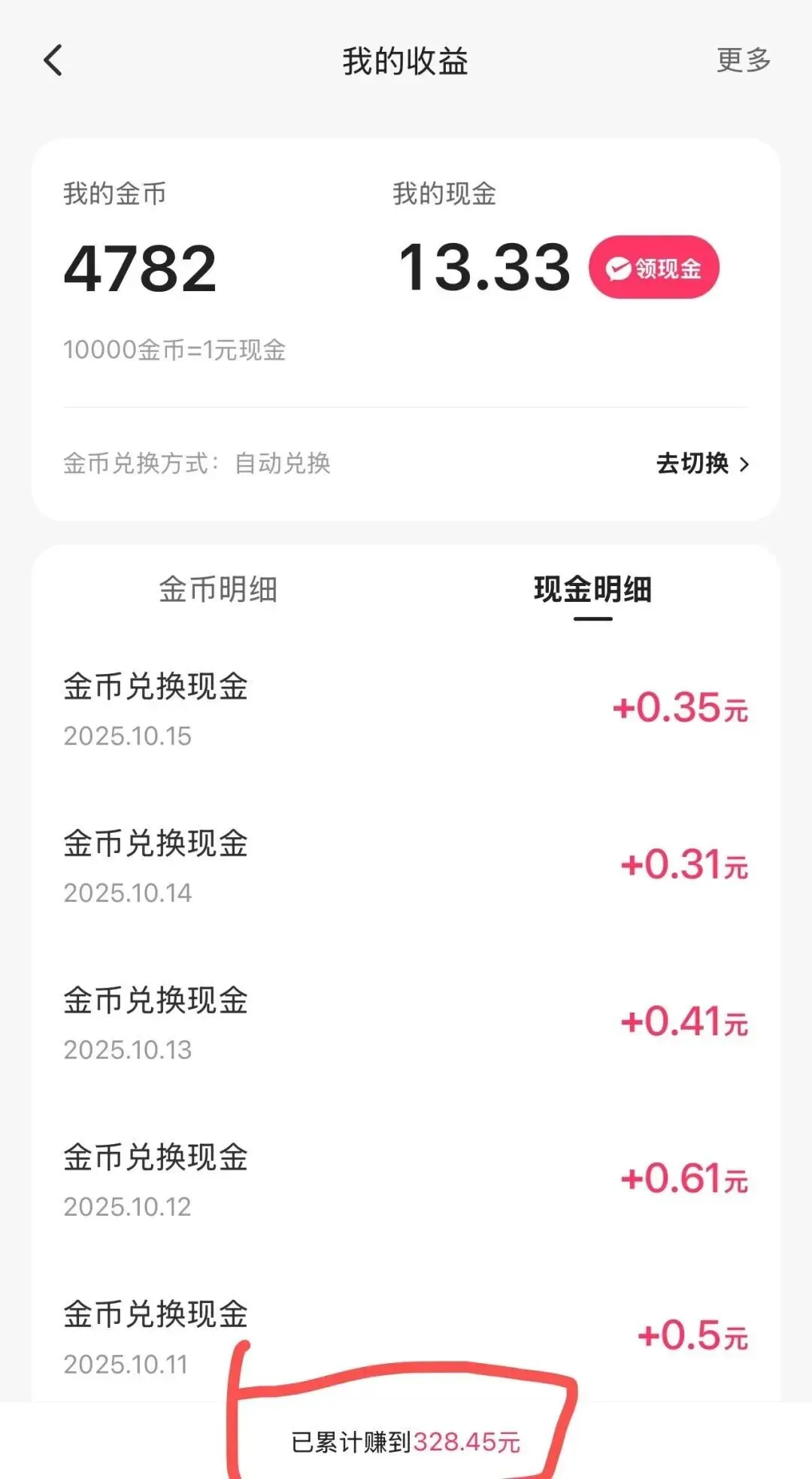The height and width of the screenshot is (1479, 812).
Task: Open the 更多 menu
Action: 743,60
